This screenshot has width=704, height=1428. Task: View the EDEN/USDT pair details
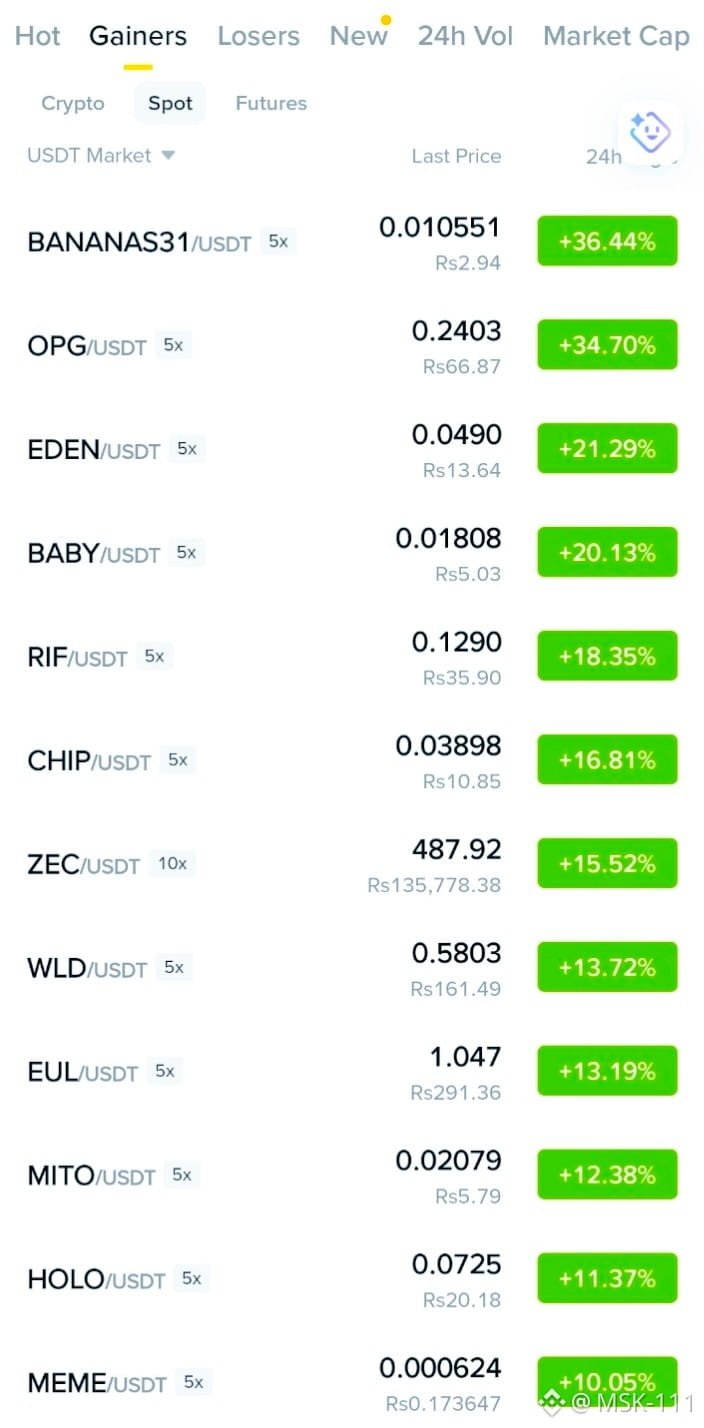click(352, 450)
